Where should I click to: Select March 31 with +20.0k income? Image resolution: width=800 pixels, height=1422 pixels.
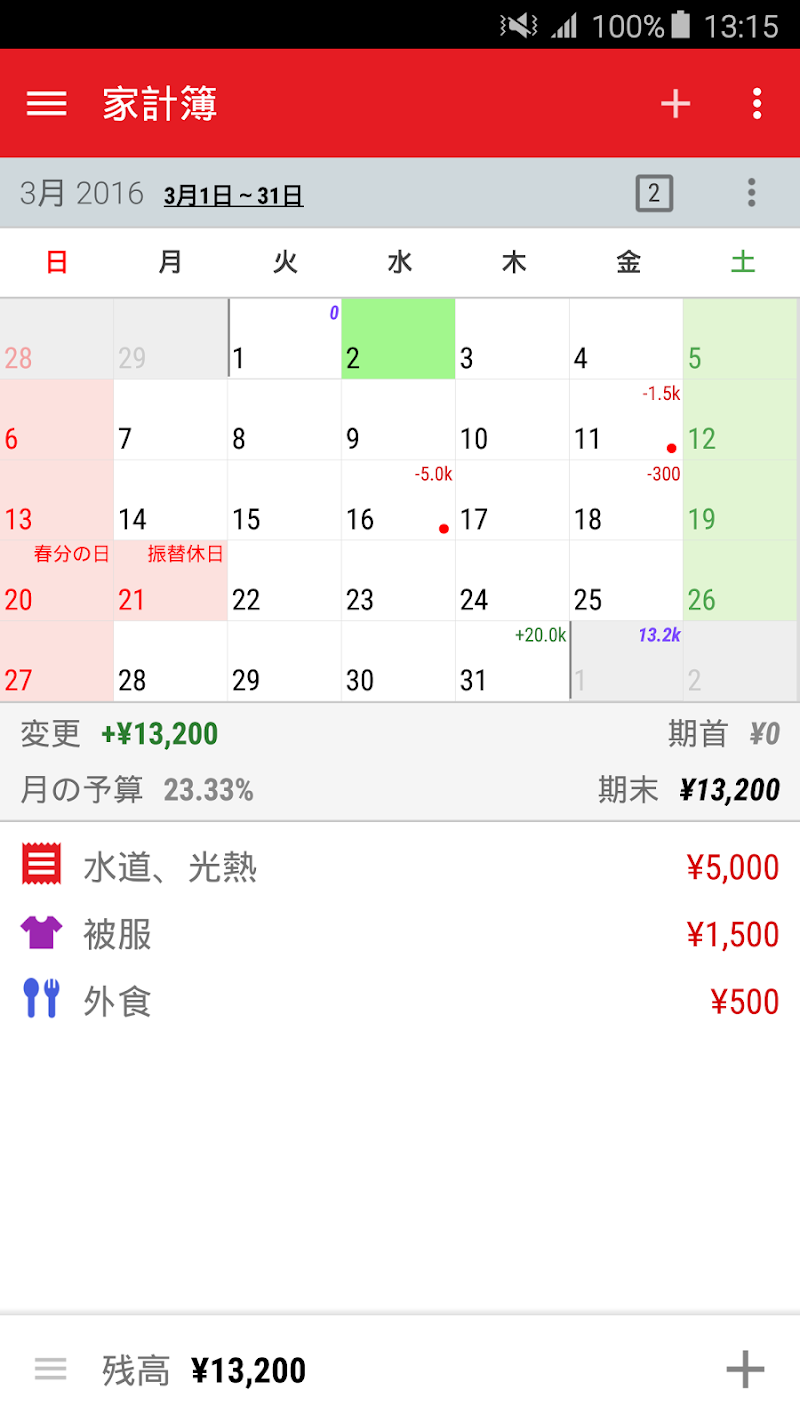512,662
